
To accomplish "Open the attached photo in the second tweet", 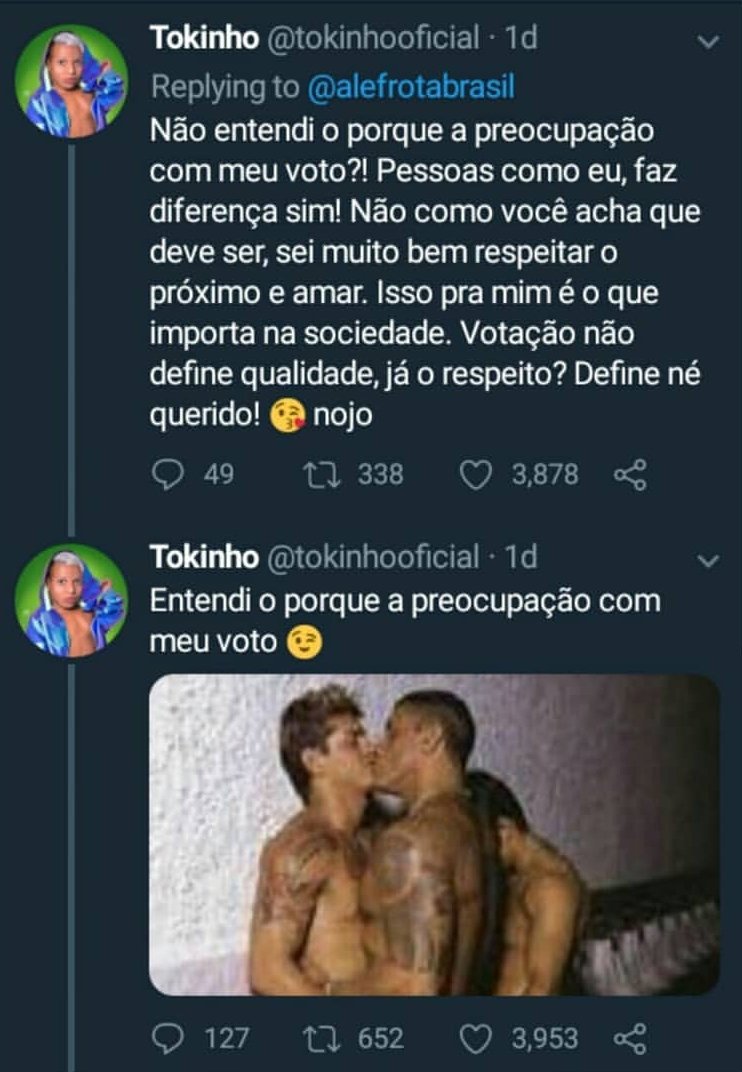I will click(434, 834).
